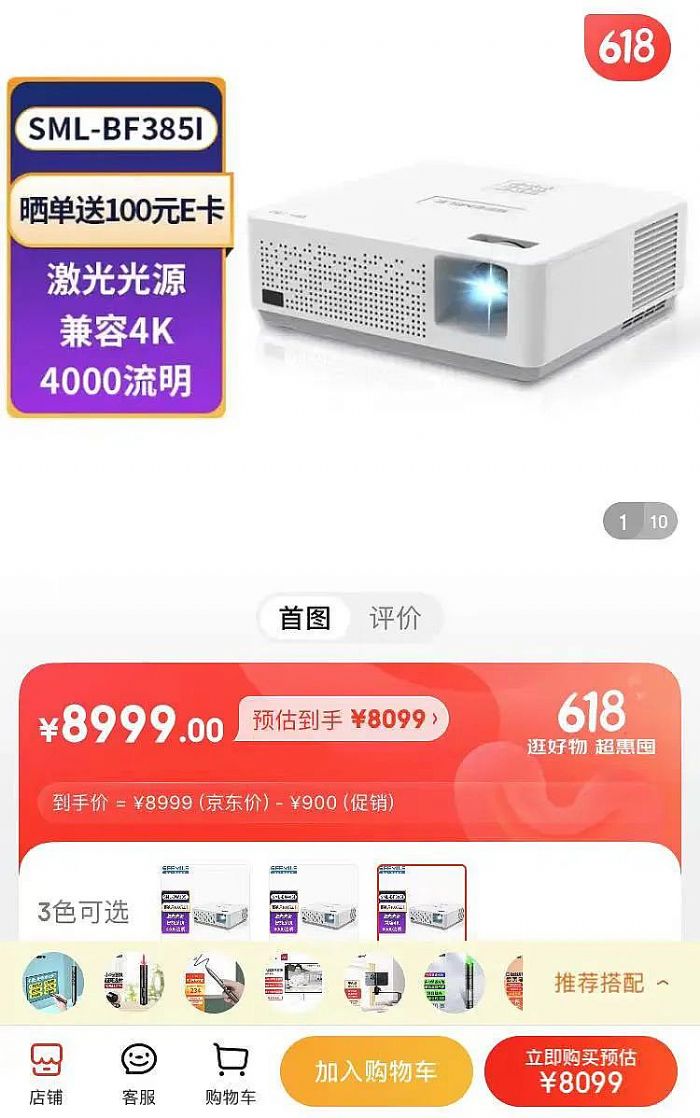Open the 购物车 shopping cart
700x1118 pixels.
pos(231,1074)
